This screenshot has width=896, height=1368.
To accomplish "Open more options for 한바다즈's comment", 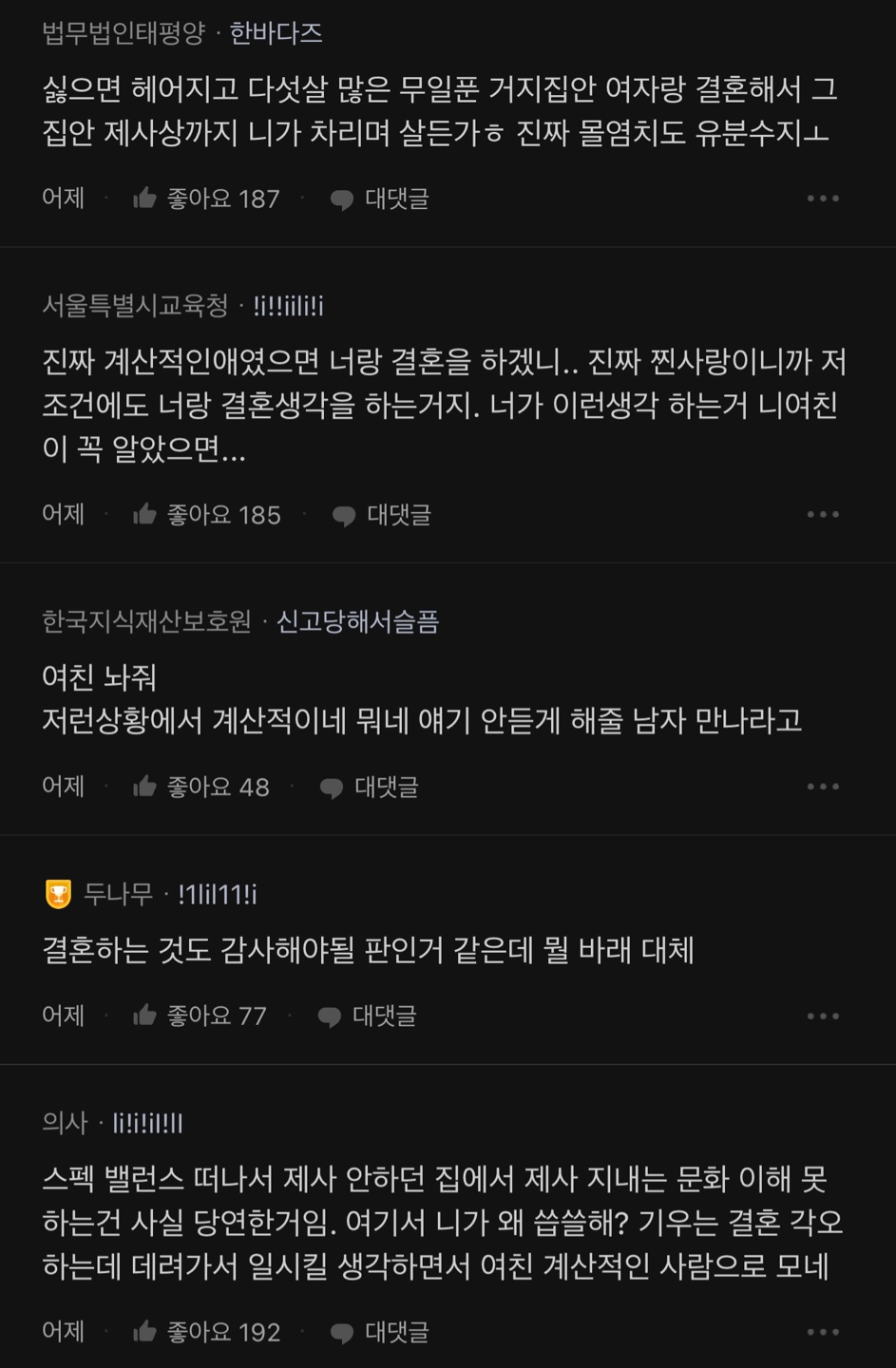I will (x=822, y=199).
